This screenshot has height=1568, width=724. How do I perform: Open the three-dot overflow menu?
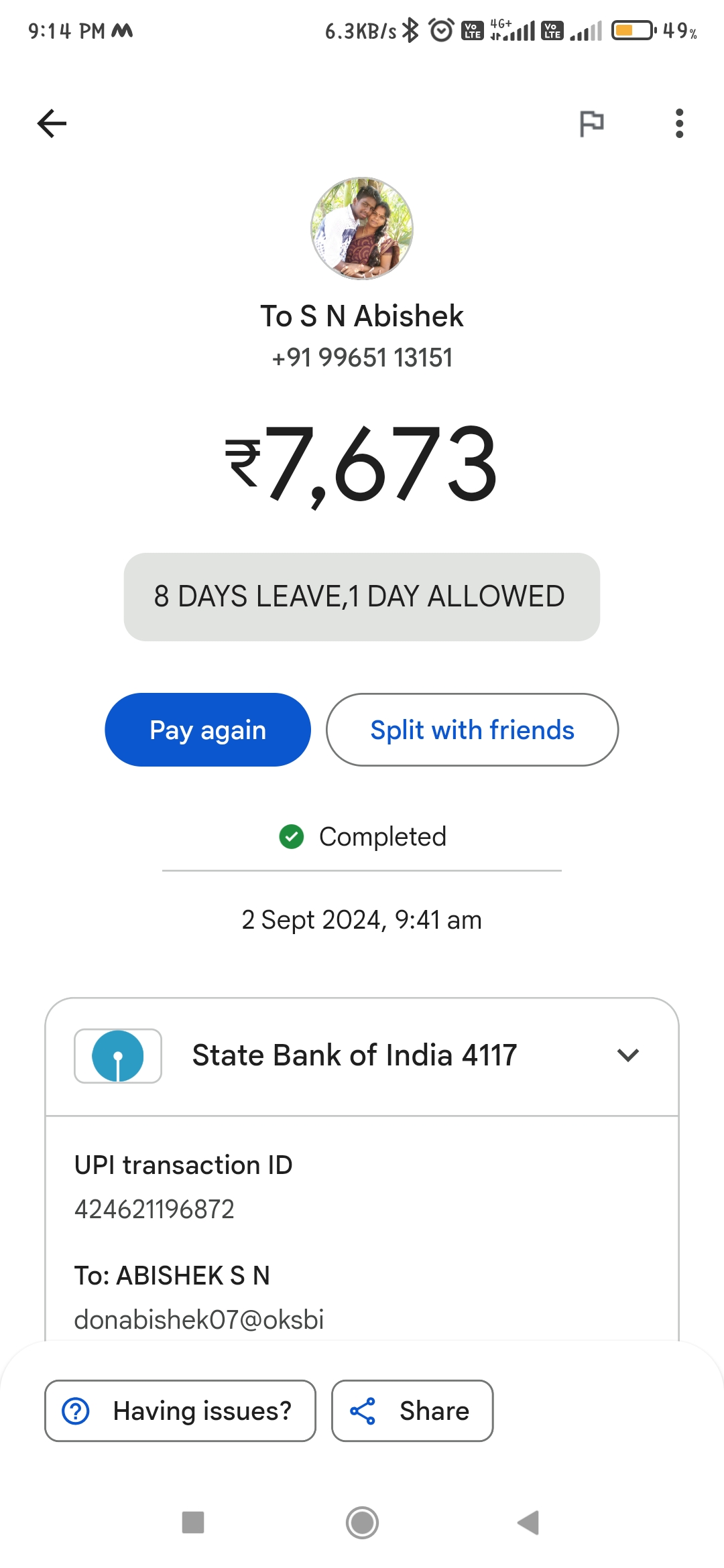pyautogui.click(x=679, y=123)
